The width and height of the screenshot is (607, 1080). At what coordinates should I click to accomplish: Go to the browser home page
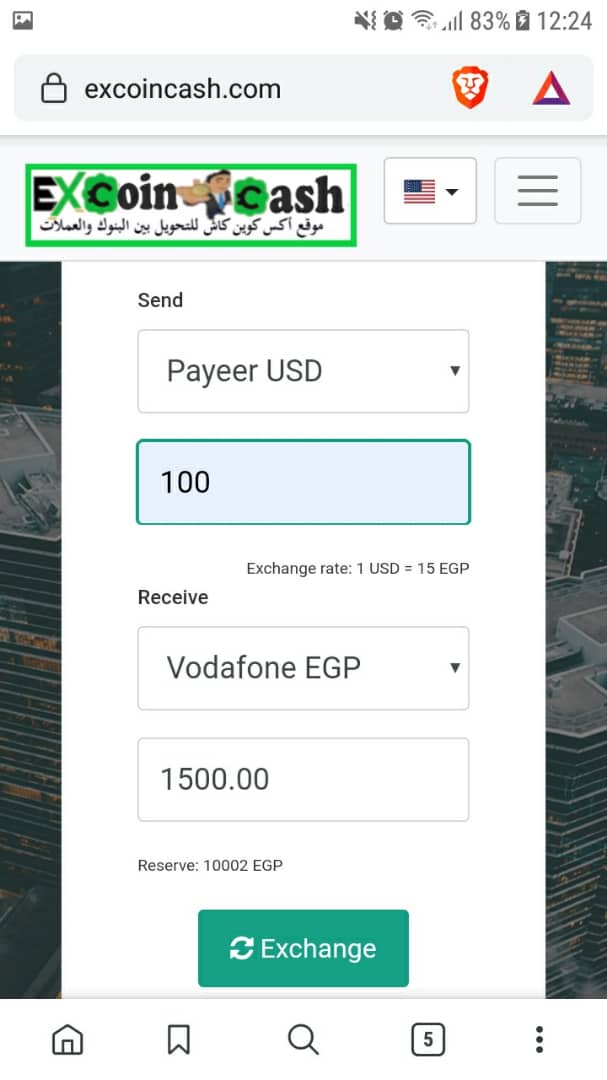coord(68,1039)
